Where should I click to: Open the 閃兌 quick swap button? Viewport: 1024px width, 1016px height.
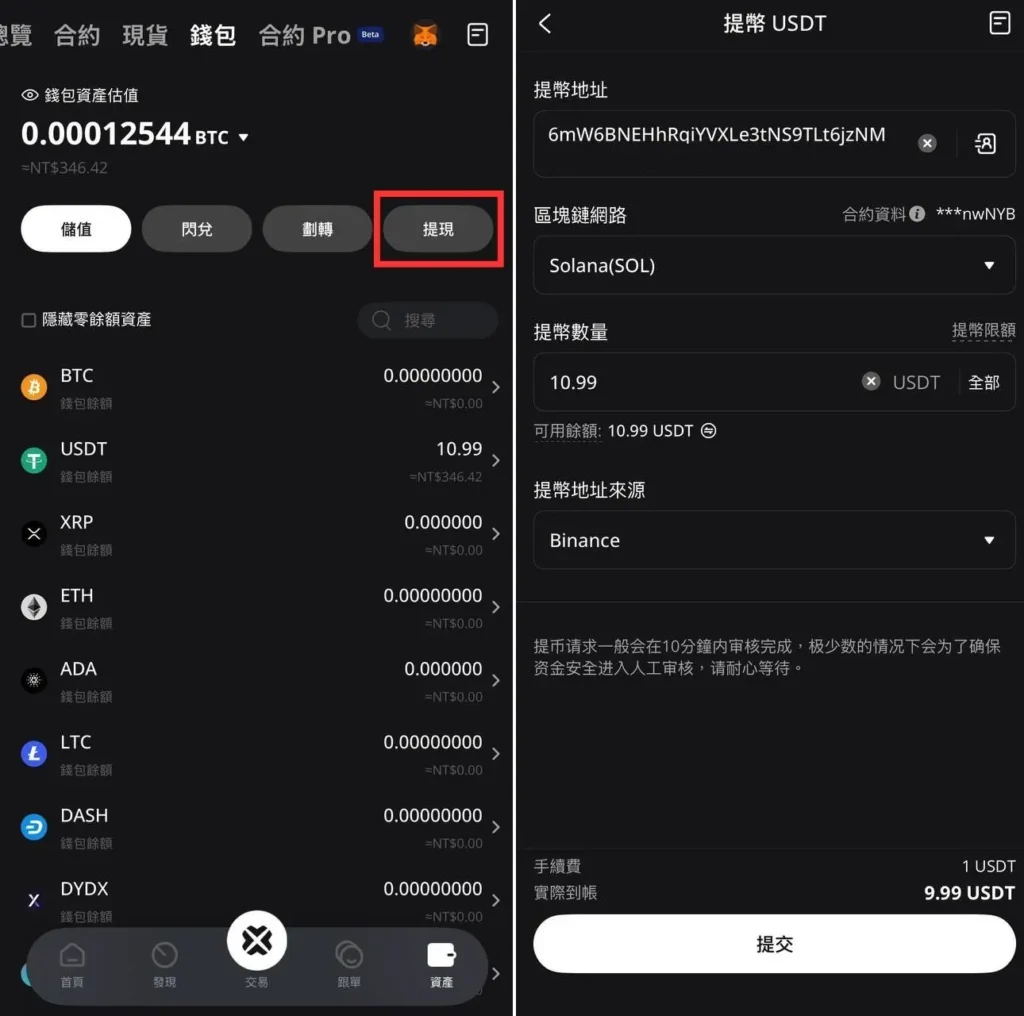tap(197, 229)
